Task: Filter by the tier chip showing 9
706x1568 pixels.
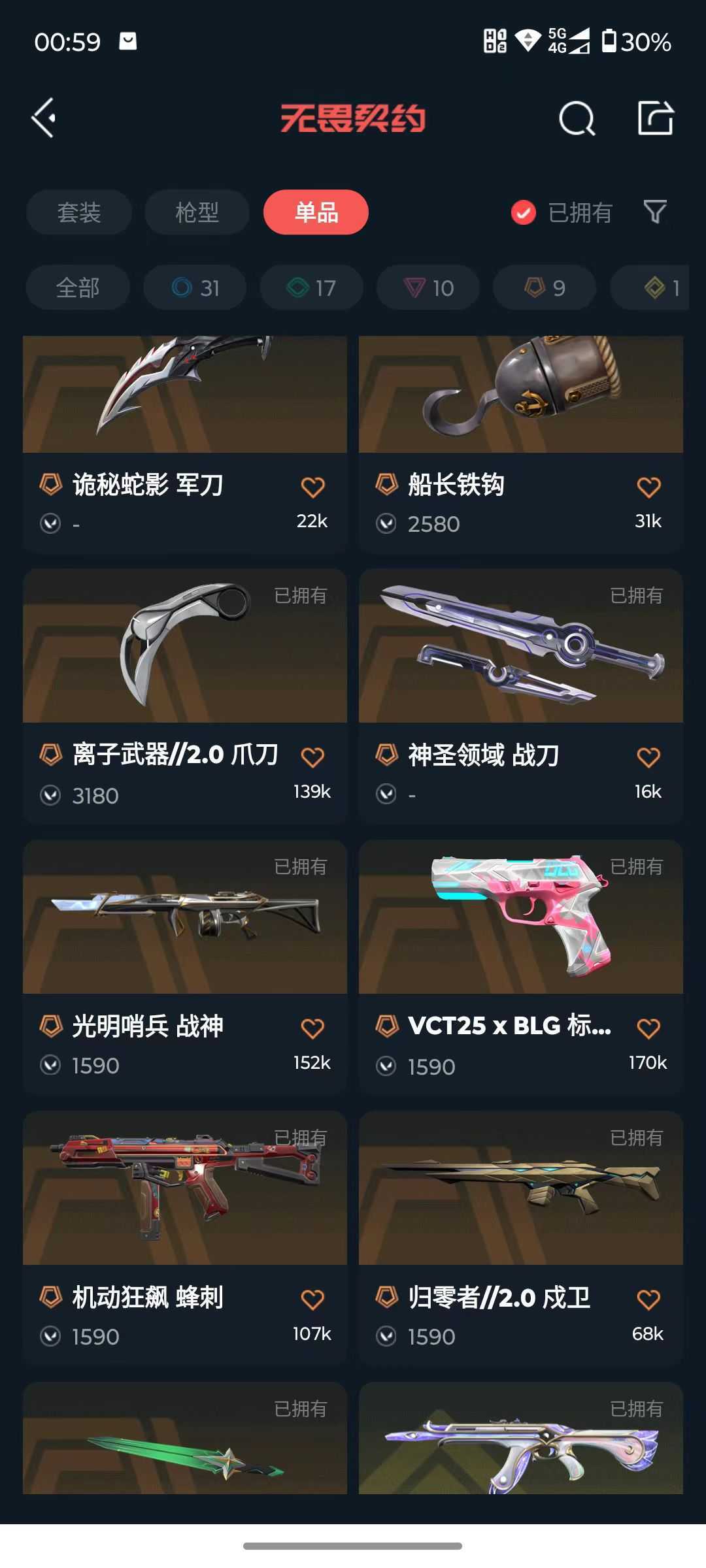Action: click(x=545, y=287)
